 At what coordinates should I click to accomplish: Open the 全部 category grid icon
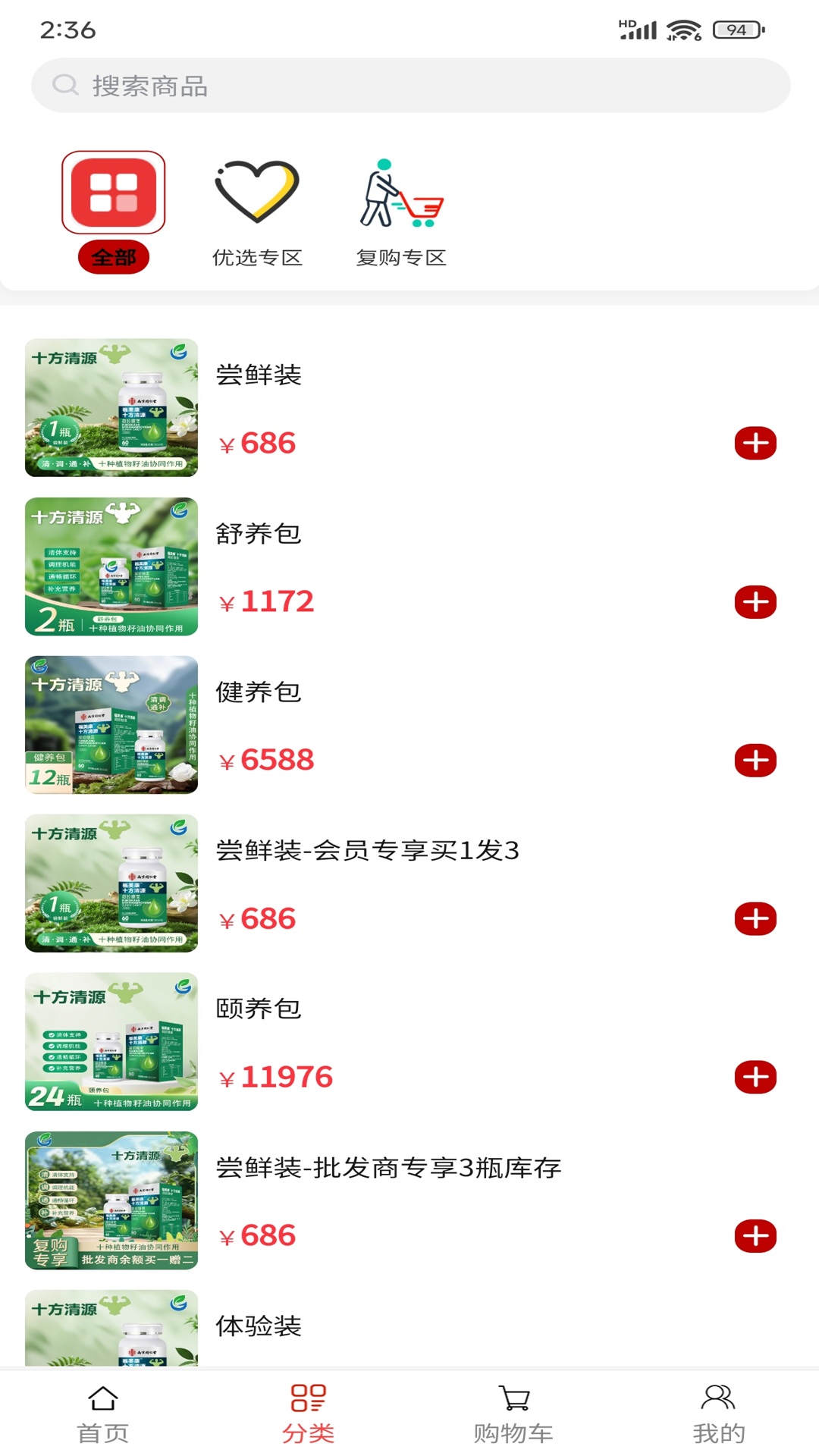tap(112, 192)
